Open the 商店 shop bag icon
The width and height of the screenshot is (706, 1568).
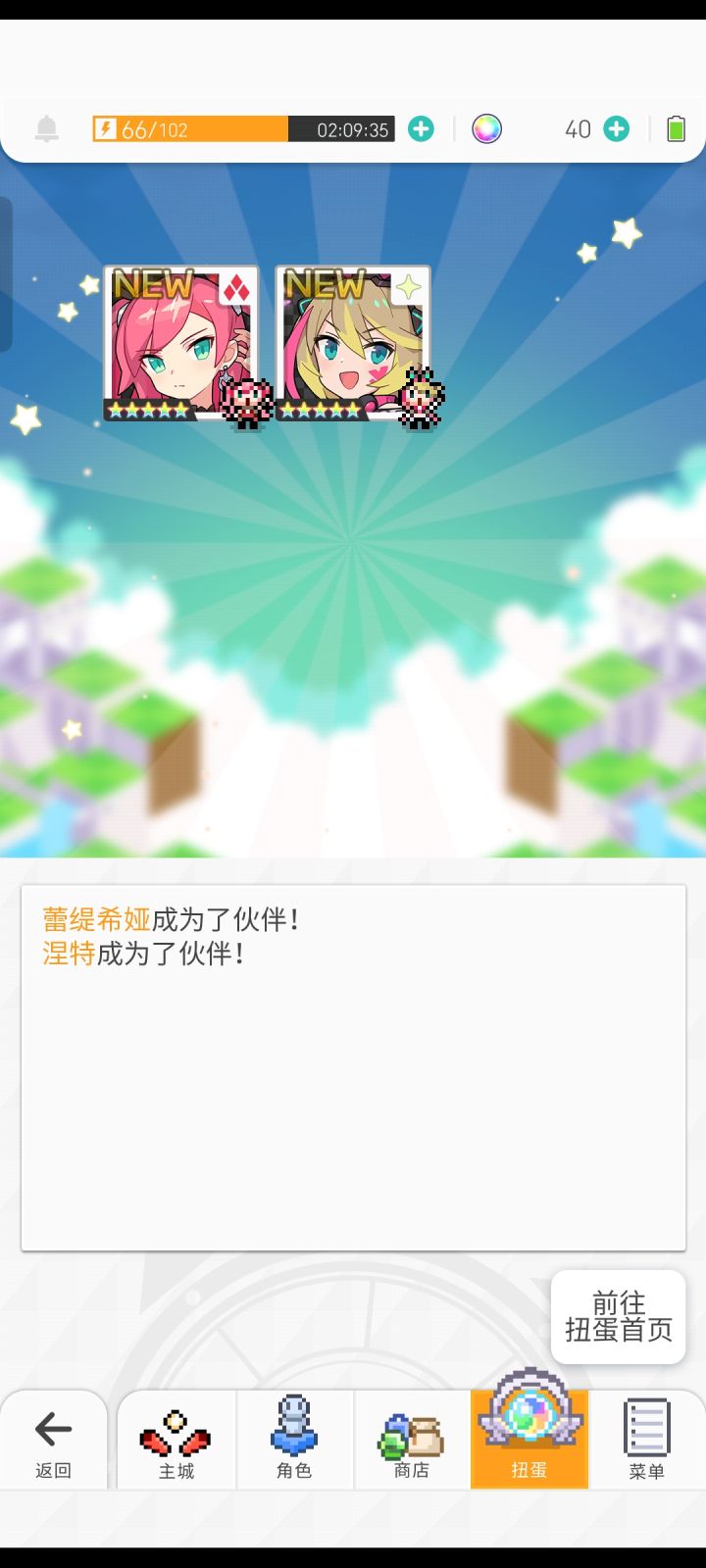[411, 1441]
